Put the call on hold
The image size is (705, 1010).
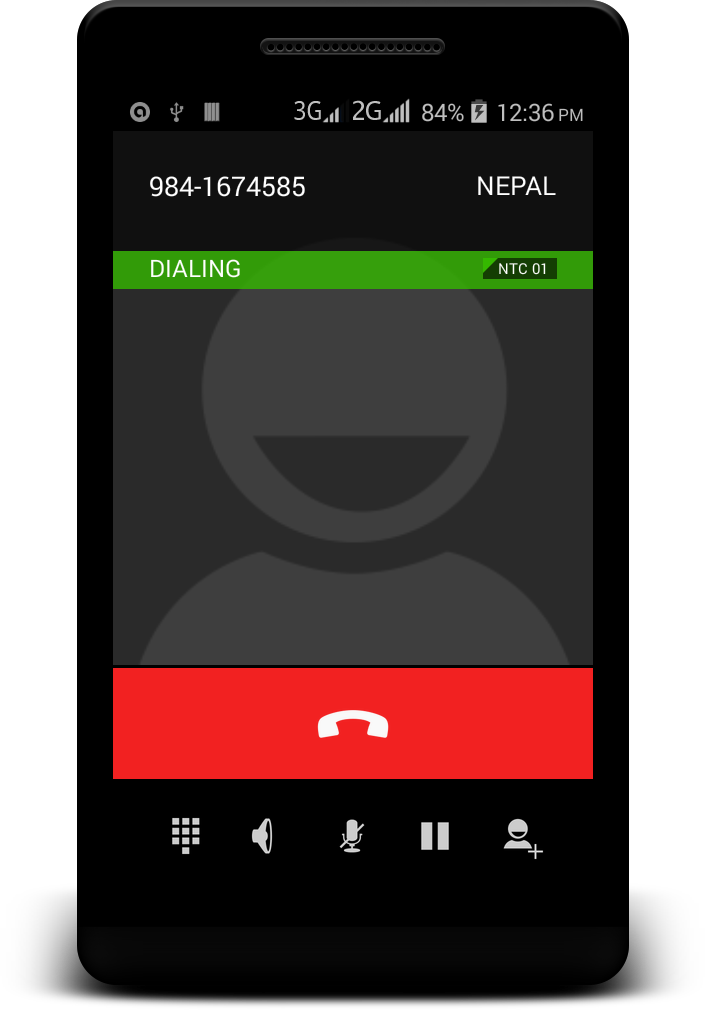point(435,836)
